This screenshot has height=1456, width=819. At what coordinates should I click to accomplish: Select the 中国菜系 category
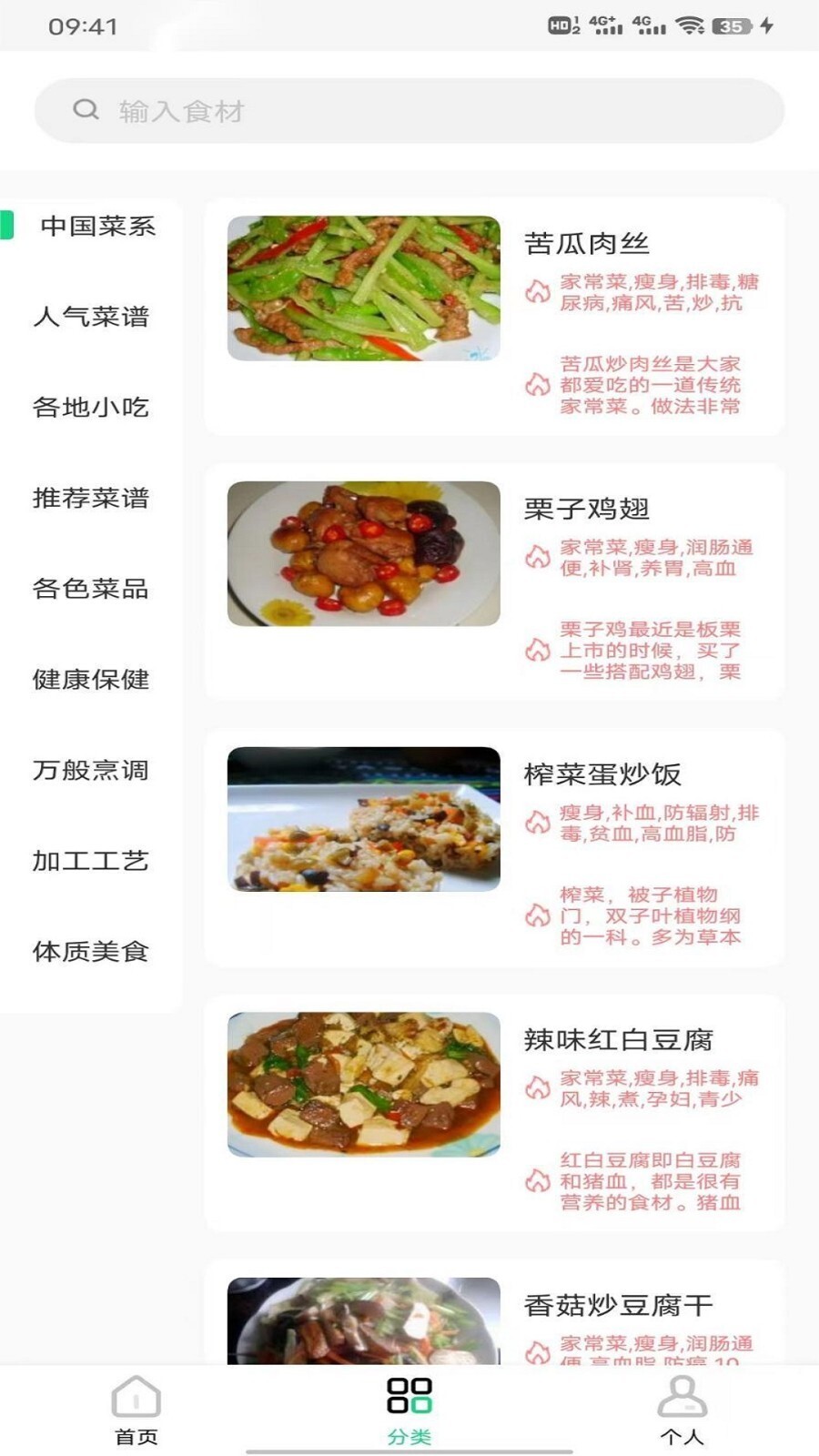(96, 227)
